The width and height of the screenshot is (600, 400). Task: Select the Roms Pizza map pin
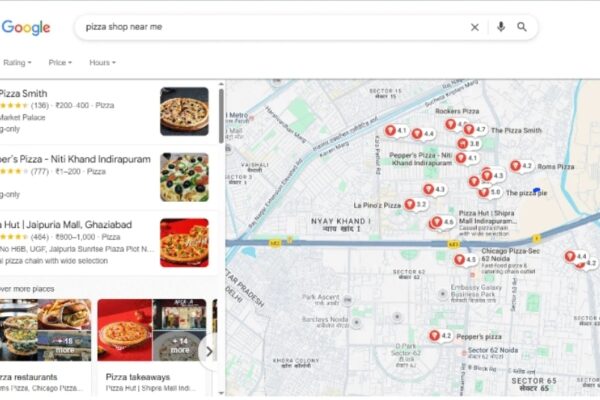pos(517,166)
